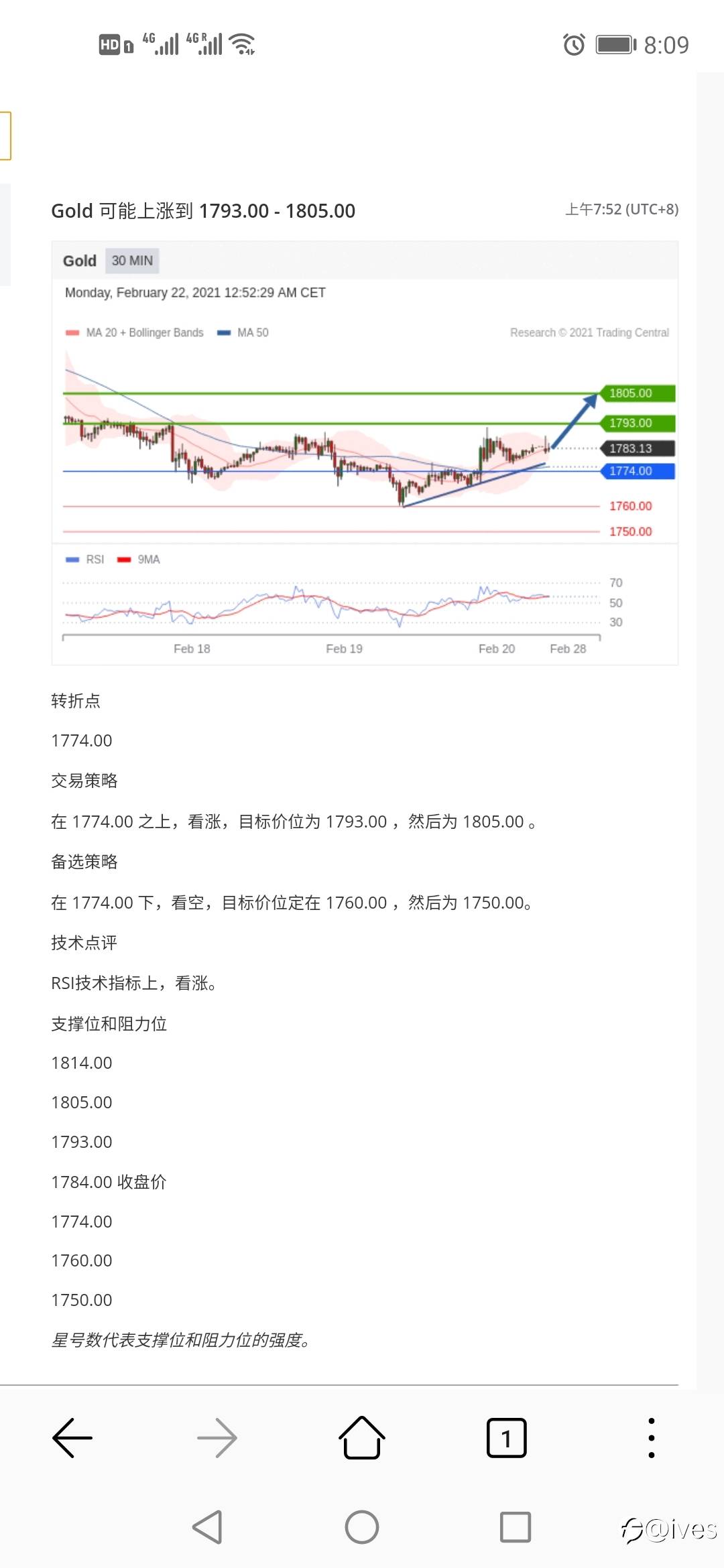The width and height of the screenshot is (724, 1568).
Task: Open the Gold 30 MIN chart image
Action: coord(365,453)
